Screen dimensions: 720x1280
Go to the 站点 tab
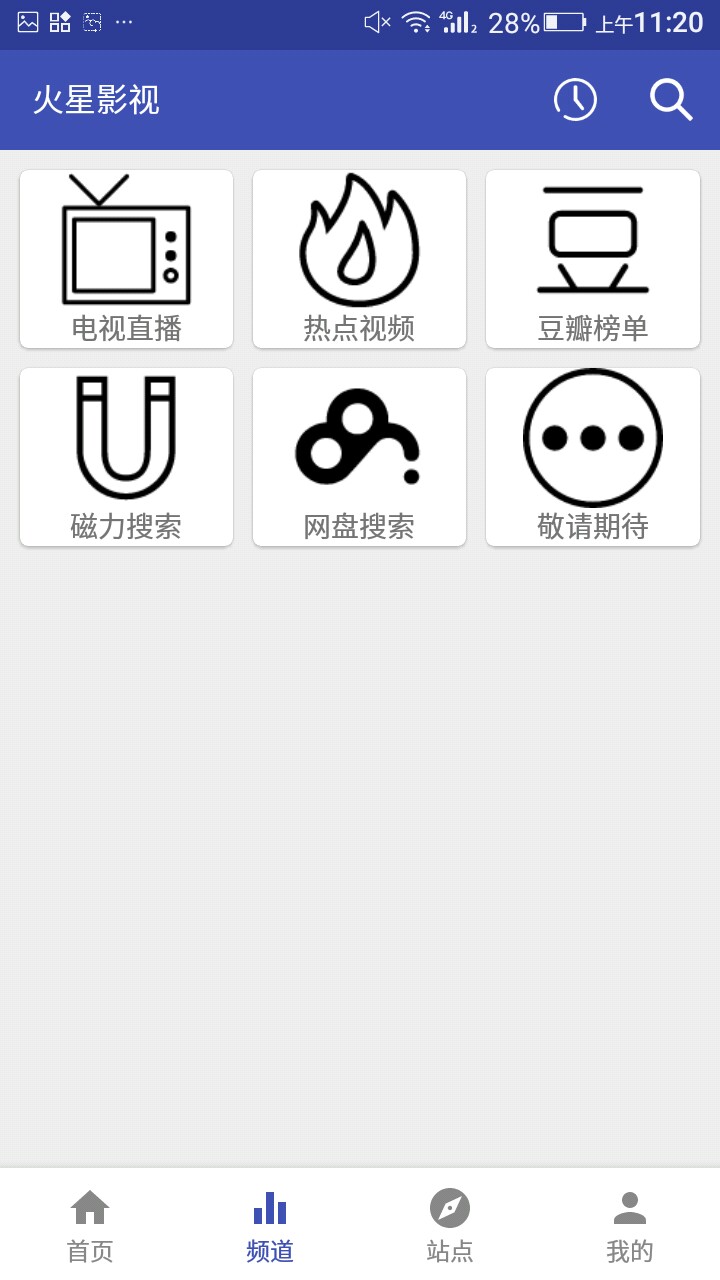coord(450,1225)
